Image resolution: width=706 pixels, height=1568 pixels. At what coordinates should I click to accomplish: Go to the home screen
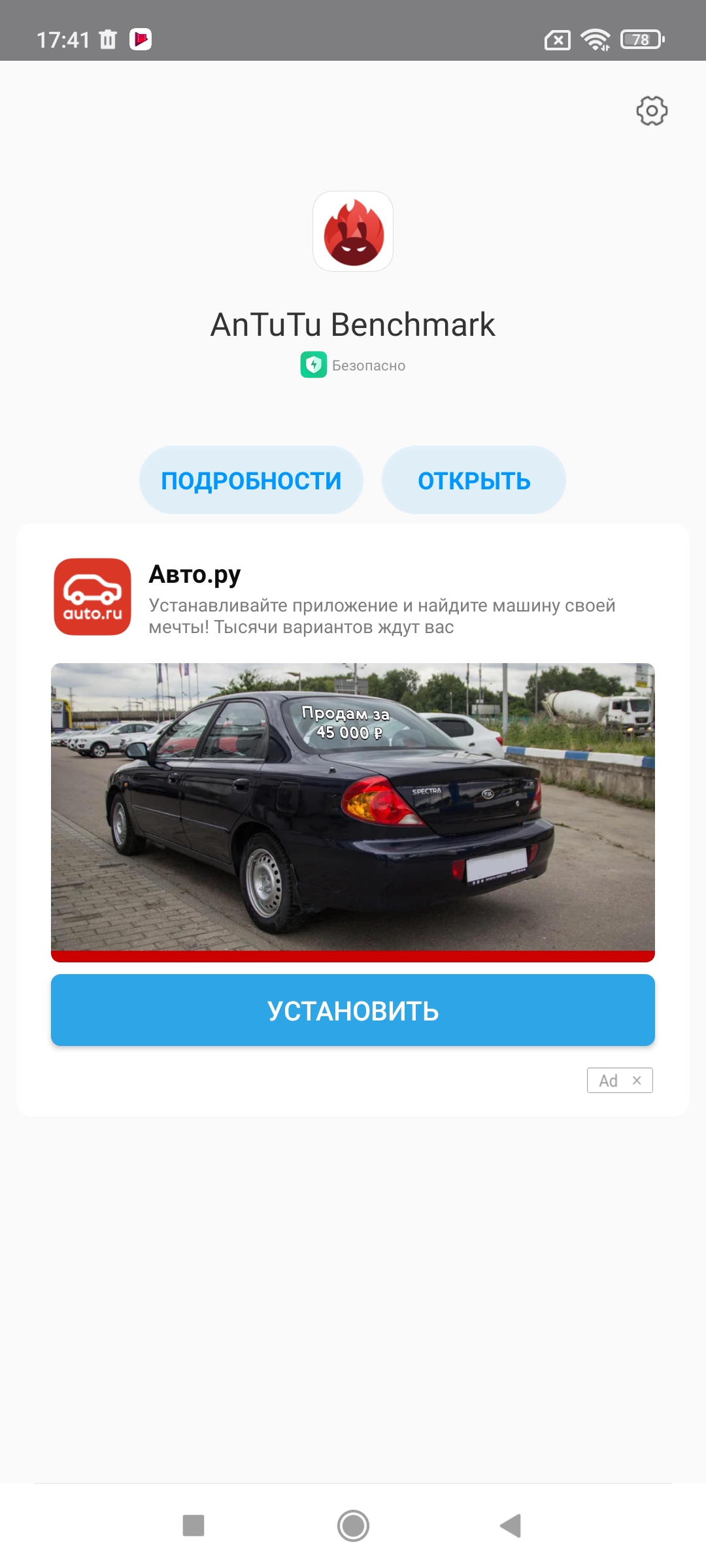click(353, 1526)
